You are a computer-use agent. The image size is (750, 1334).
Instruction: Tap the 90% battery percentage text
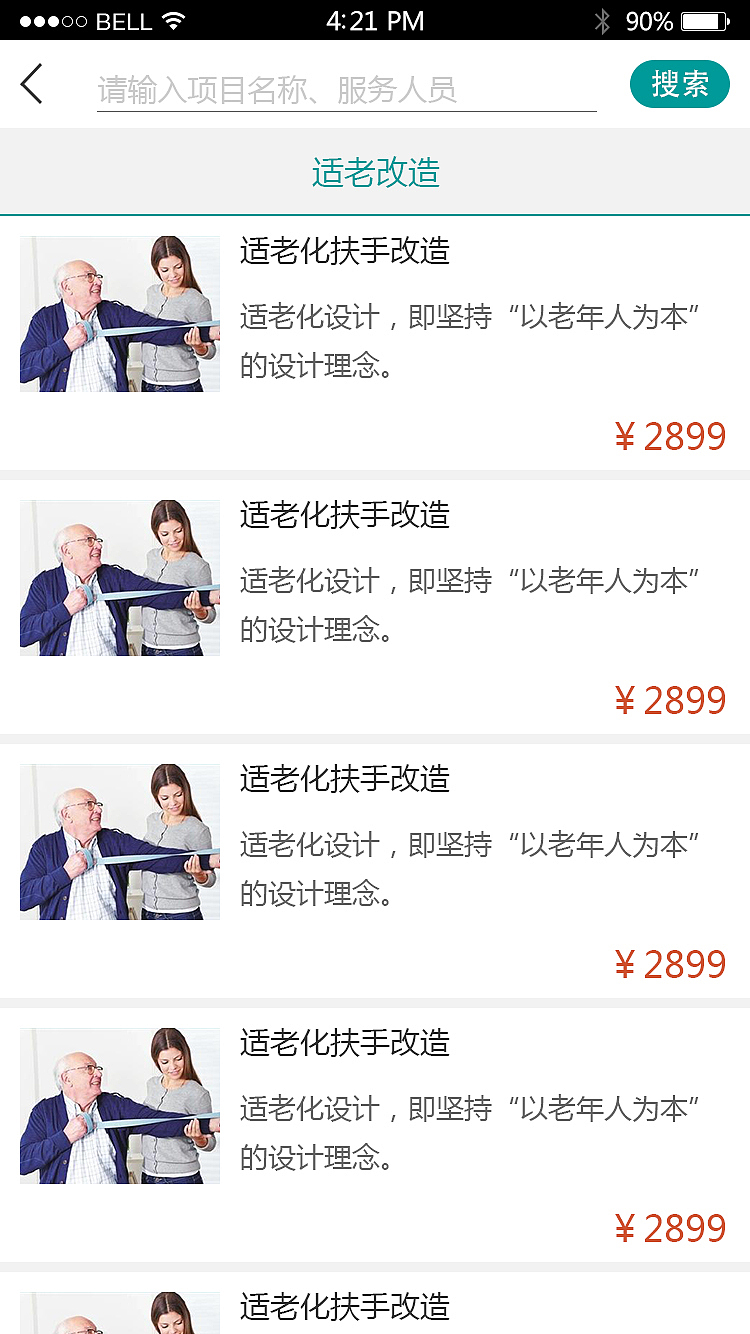tap(650, 20)
